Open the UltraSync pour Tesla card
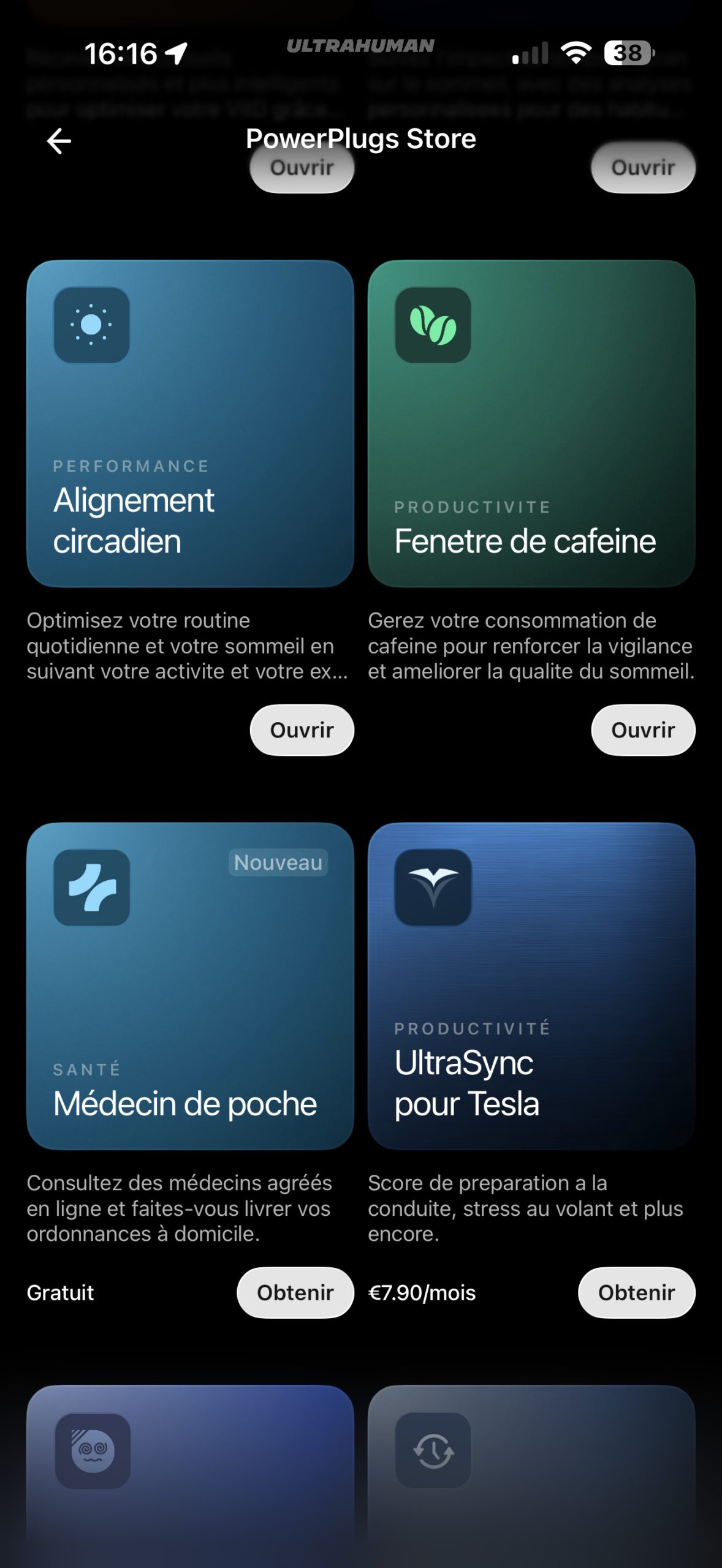This screenshot has width=722, height=1568. 531,986
